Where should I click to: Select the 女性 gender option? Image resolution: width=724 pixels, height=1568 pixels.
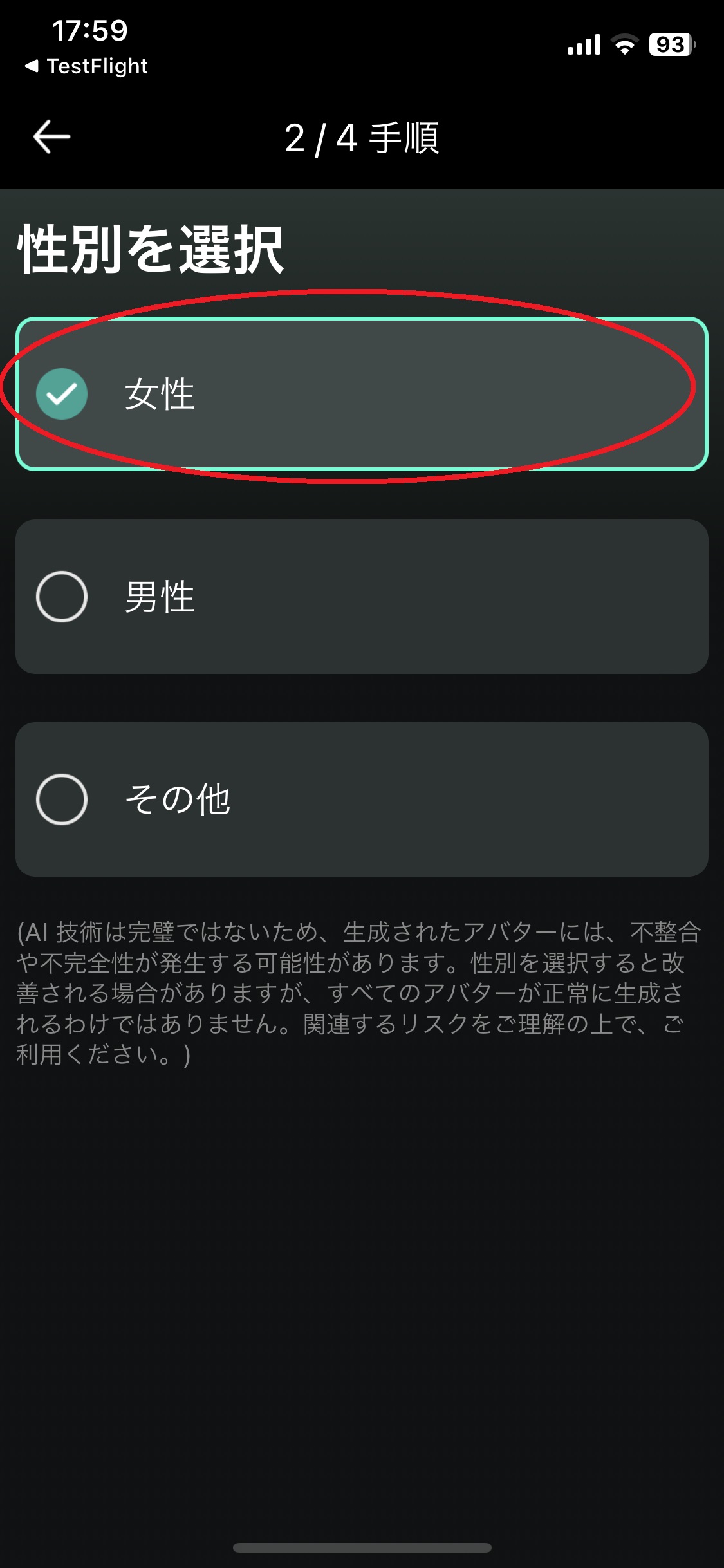362,394
